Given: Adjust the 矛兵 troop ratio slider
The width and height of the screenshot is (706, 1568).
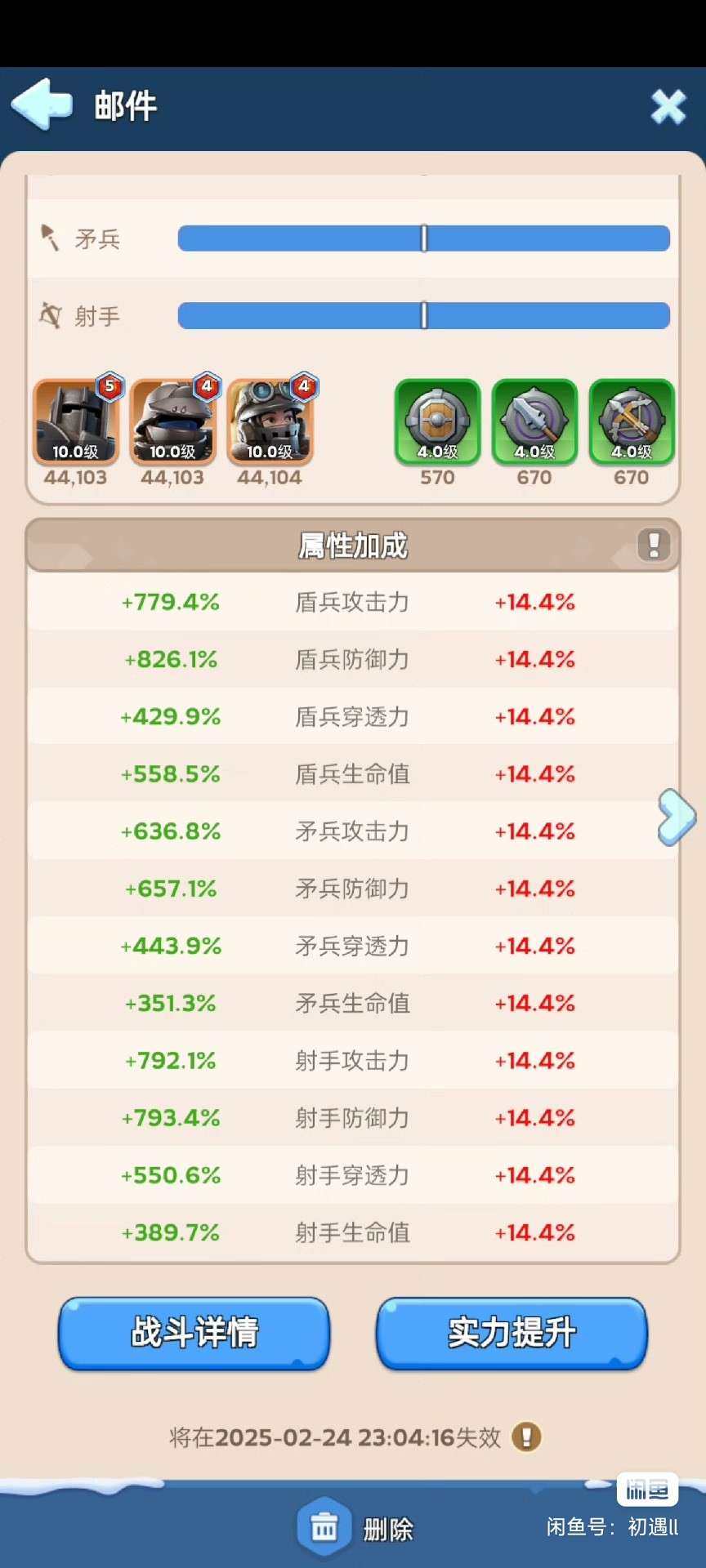Looking at the screenshot, I should click(424, 237).
